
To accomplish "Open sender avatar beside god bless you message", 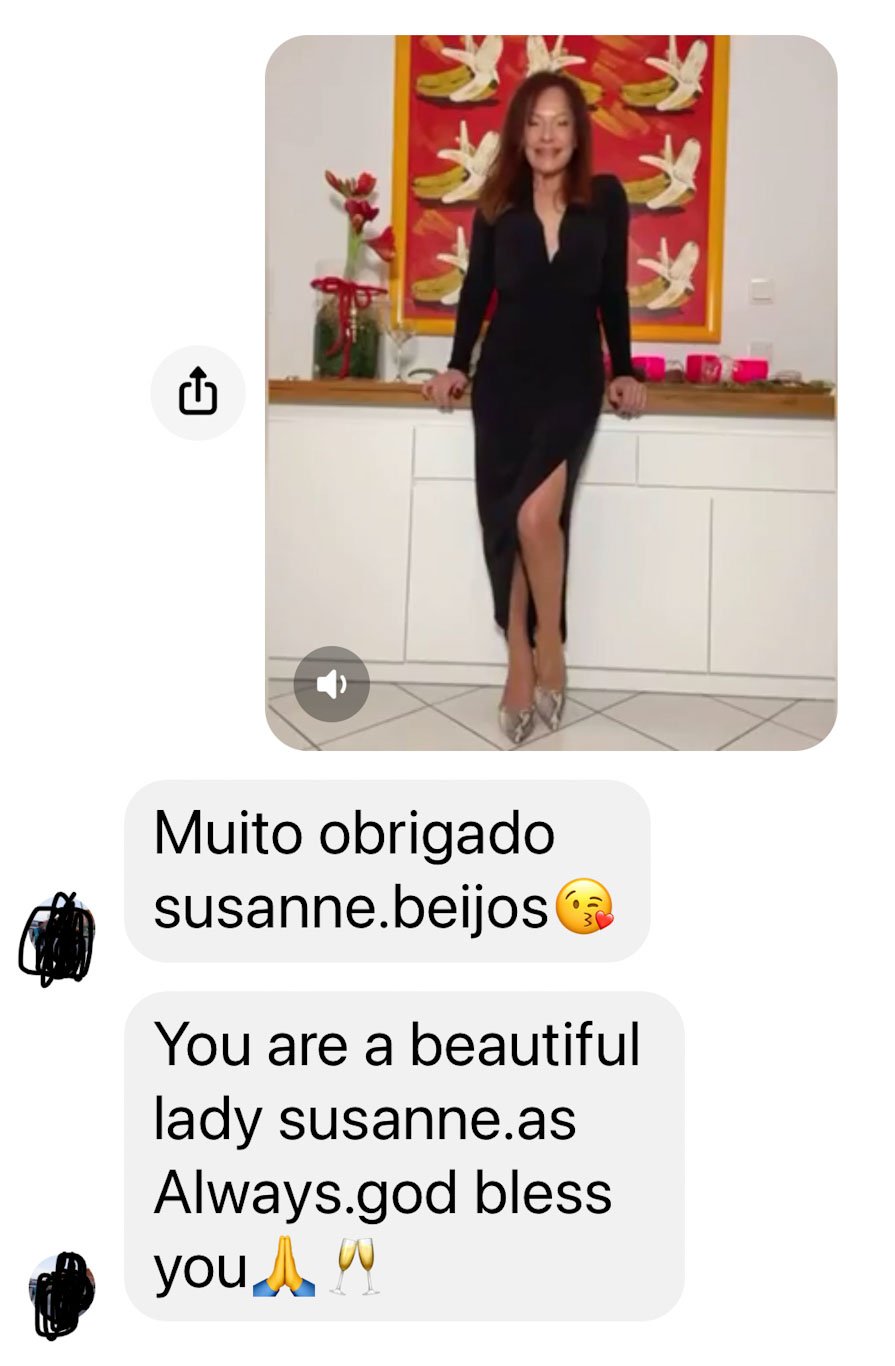I will point(62,1293).
